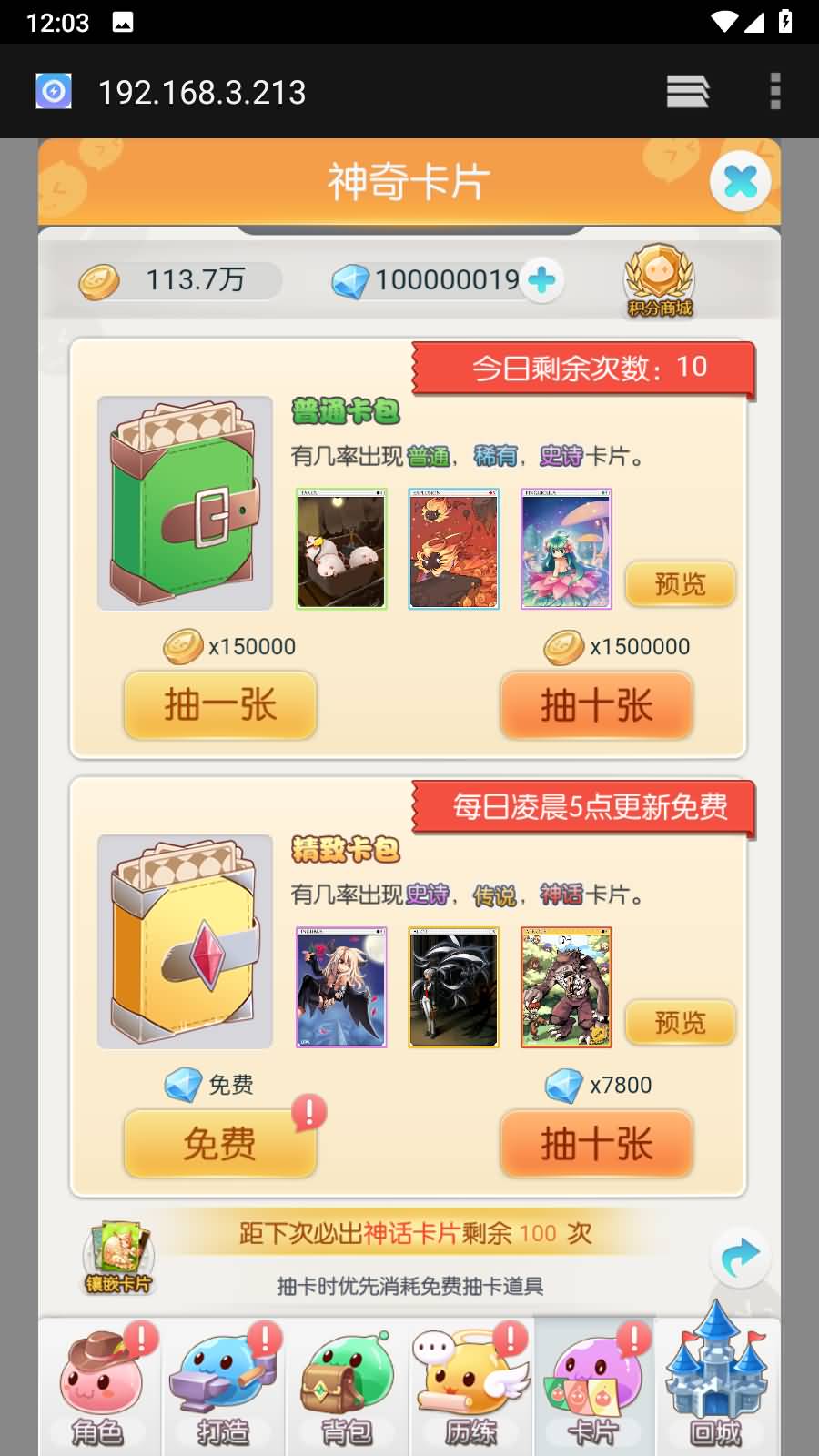Preview the 普通卡包 card pool
The image size is (819, 1456).
680,583
